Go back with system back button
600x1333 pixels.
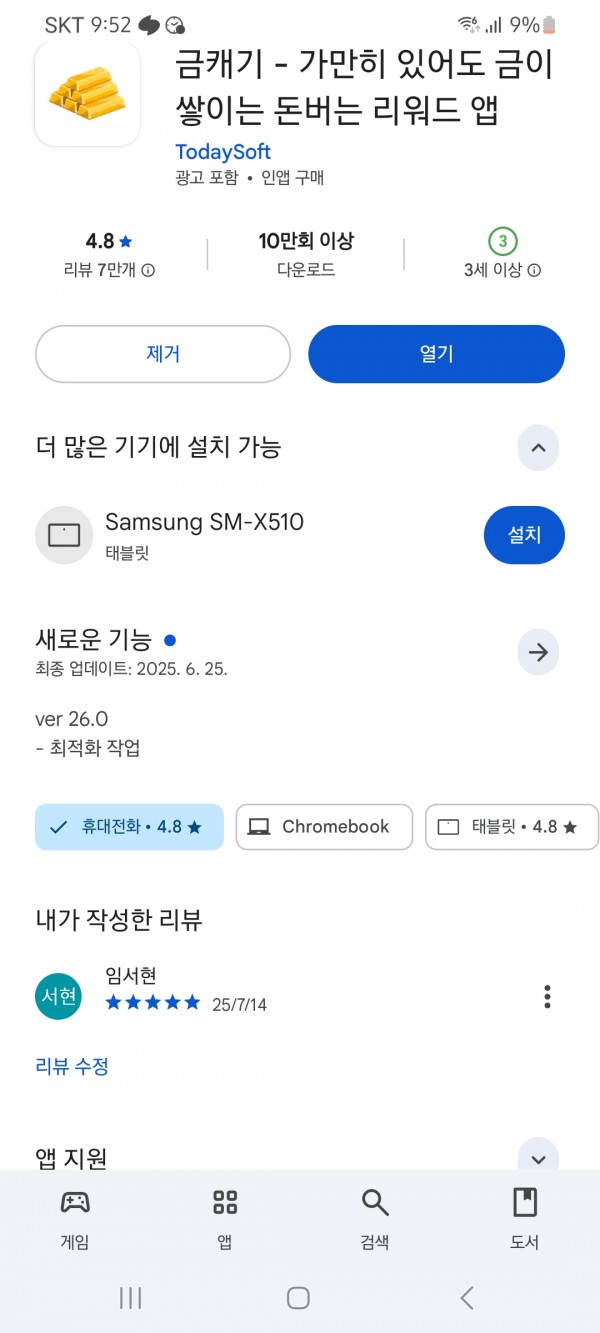click(x=466, y=1298)
